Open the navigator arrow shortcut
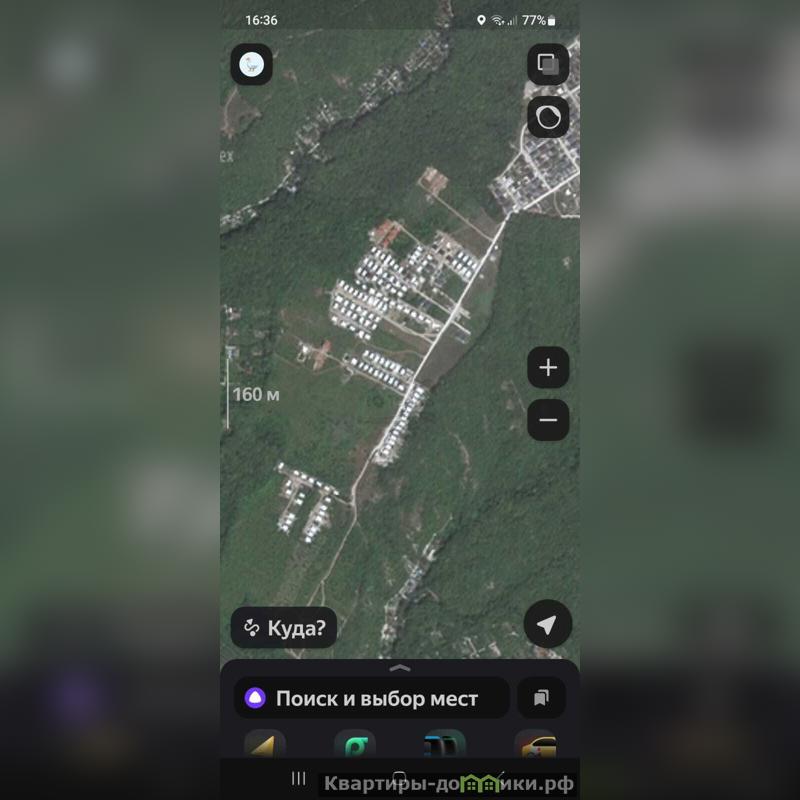 [265, 746]
